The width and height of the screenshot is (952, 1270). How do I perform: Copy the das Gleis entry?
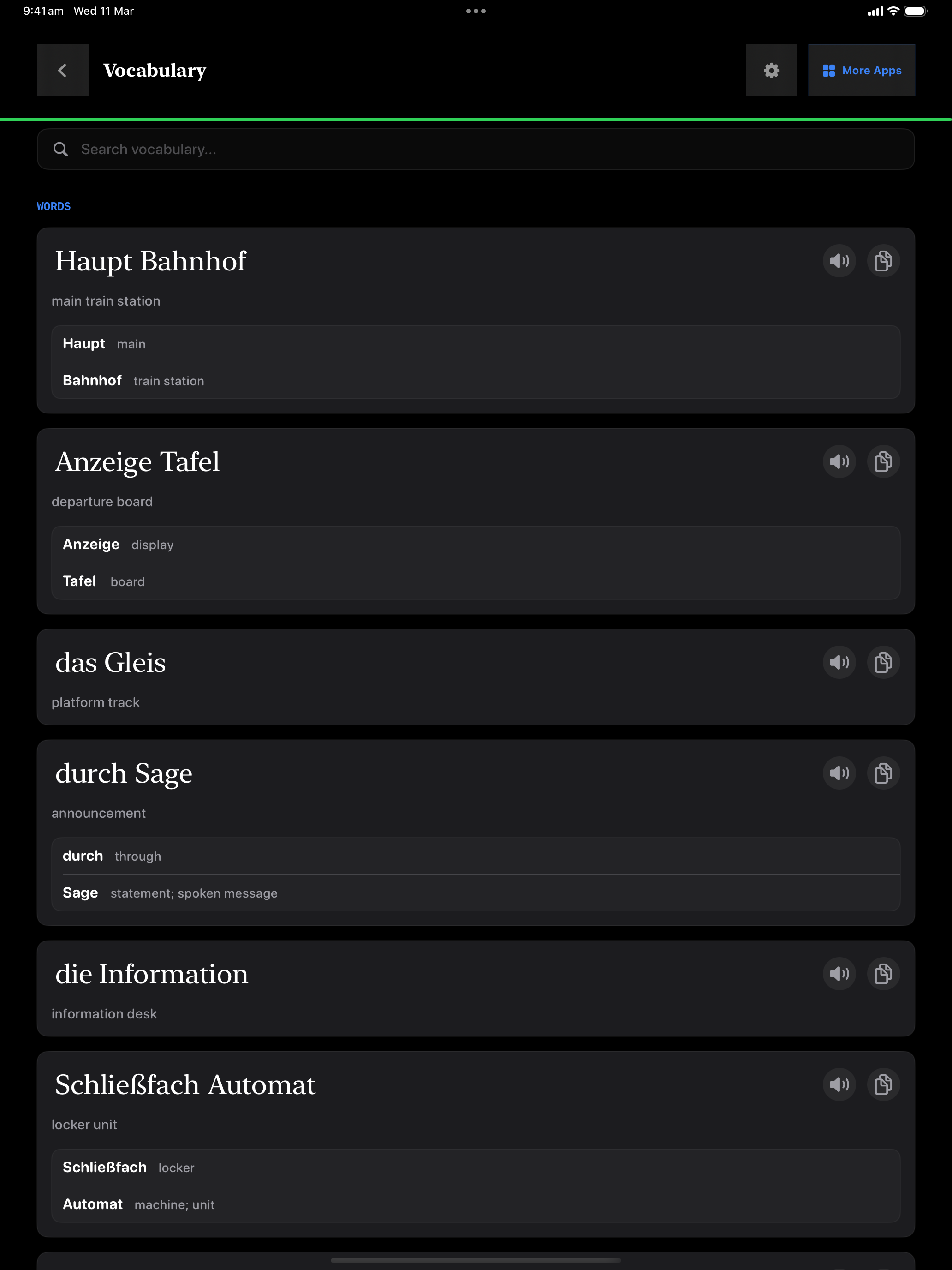(883, 663)
